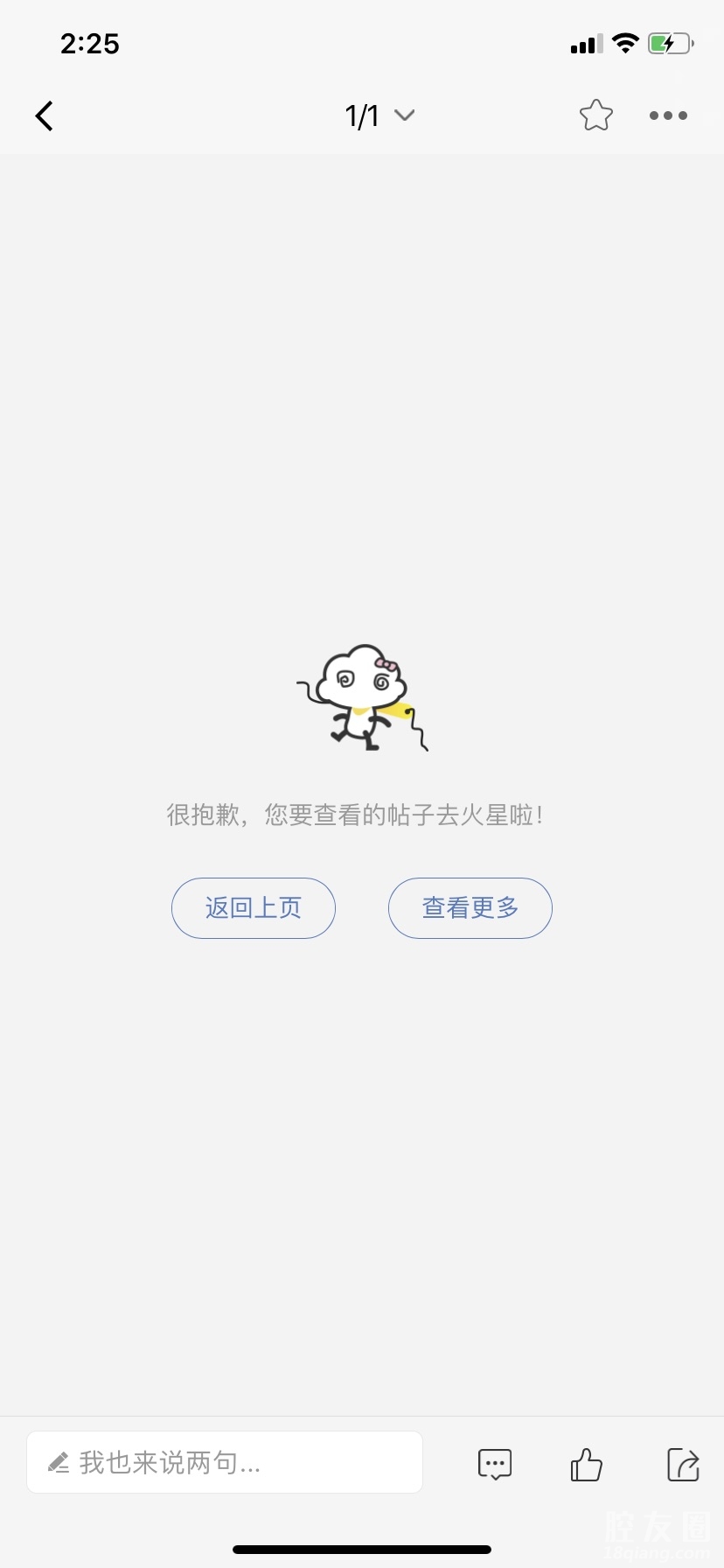Expand the 1/1 page selector

click(x=379, y=115)
